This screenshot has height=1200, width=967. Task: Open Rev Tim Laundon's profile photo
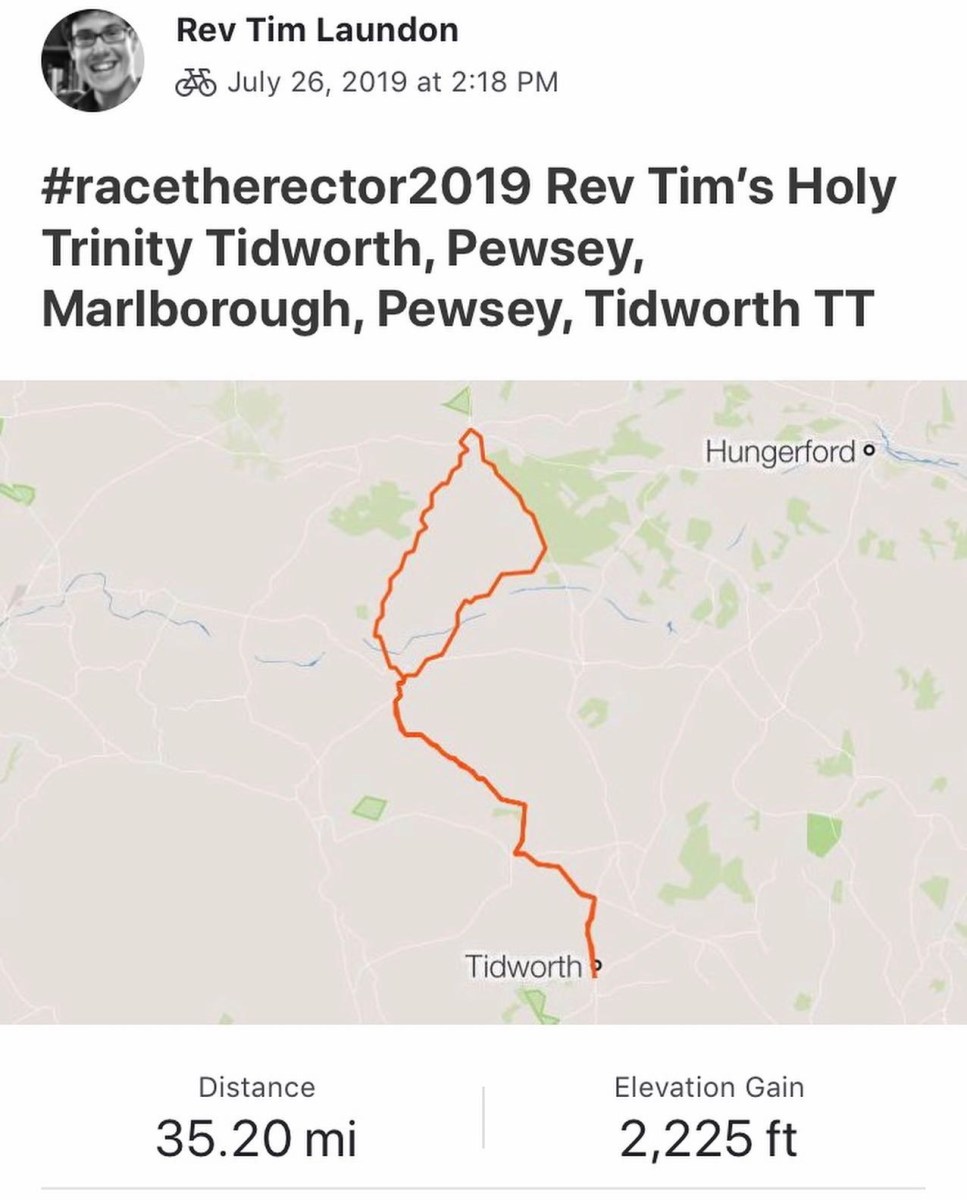coord(92,62)
